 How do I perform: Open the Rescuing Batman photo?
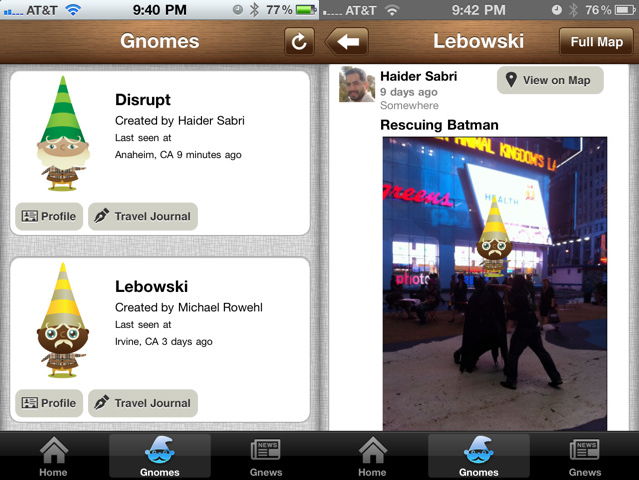pyautogui.click(x=494, y=283)
